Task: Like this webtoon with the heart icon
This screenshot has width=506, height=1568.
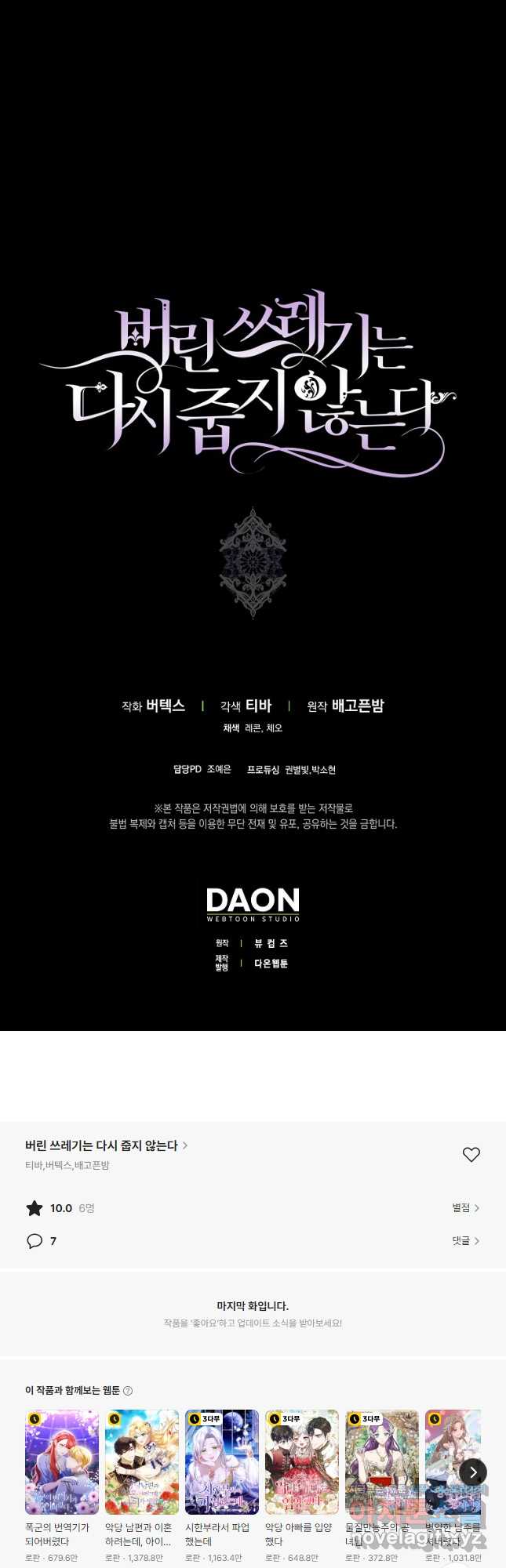Action: pos(471,1154)
